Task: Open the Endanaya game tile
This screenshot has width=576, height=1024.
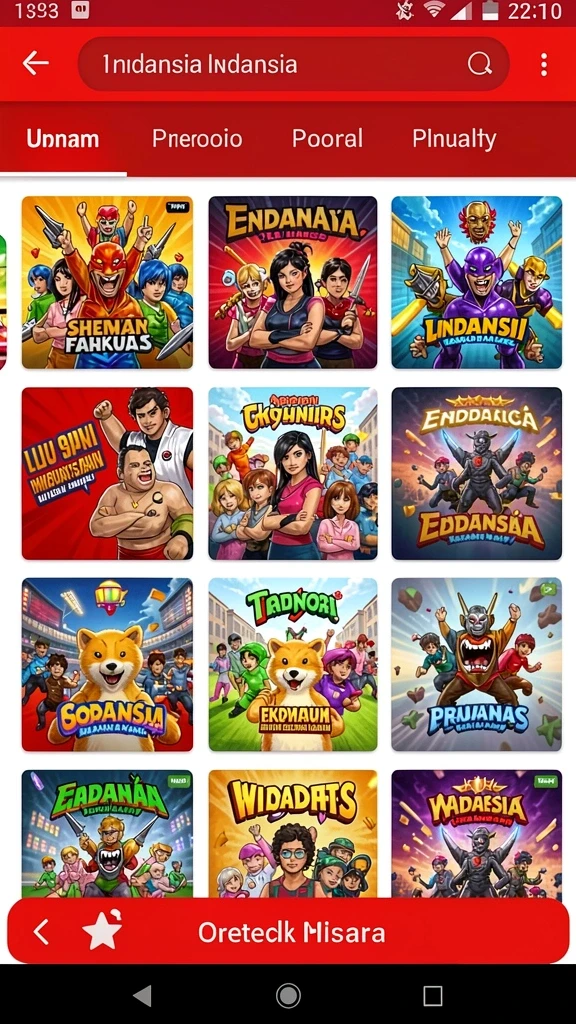Action: point(293,282)
